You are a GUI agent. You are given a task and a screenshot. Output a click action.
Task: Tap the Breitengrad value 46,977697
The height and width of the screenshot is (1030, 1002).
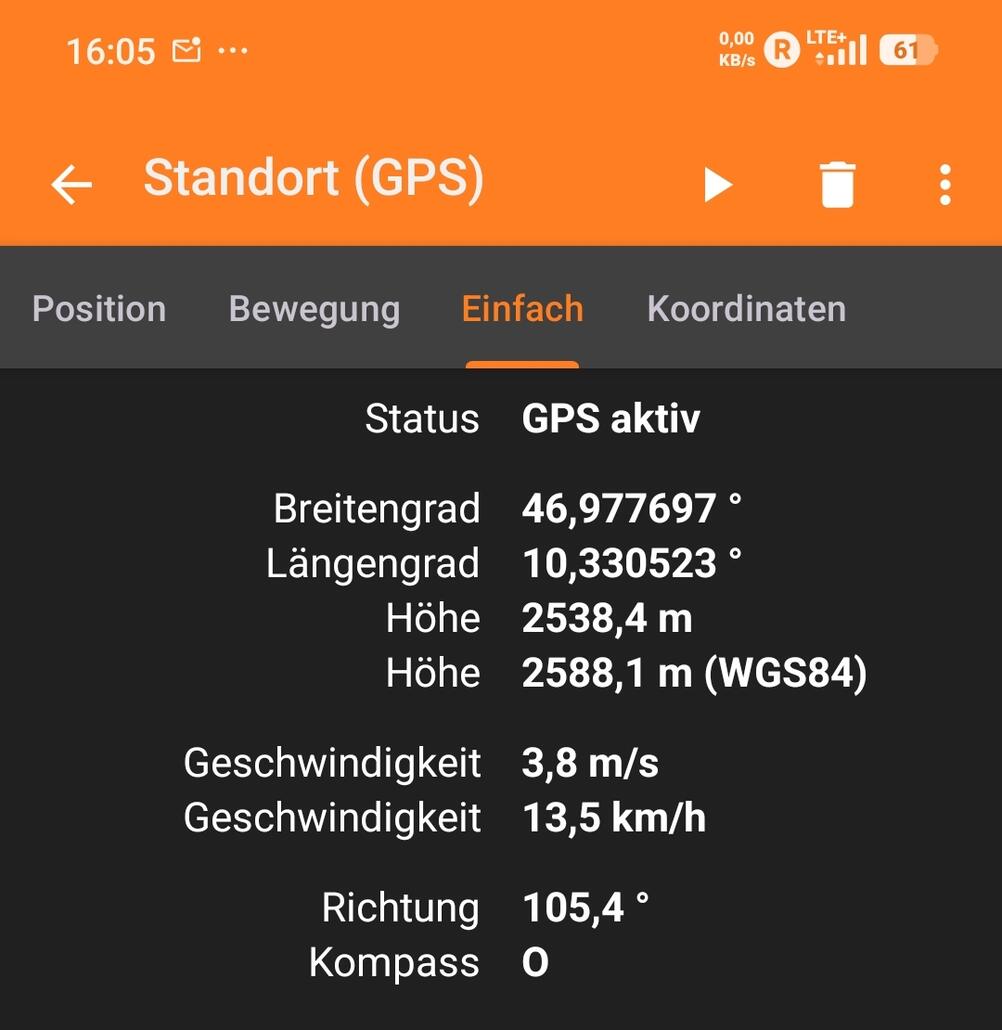tap(633, 508)
